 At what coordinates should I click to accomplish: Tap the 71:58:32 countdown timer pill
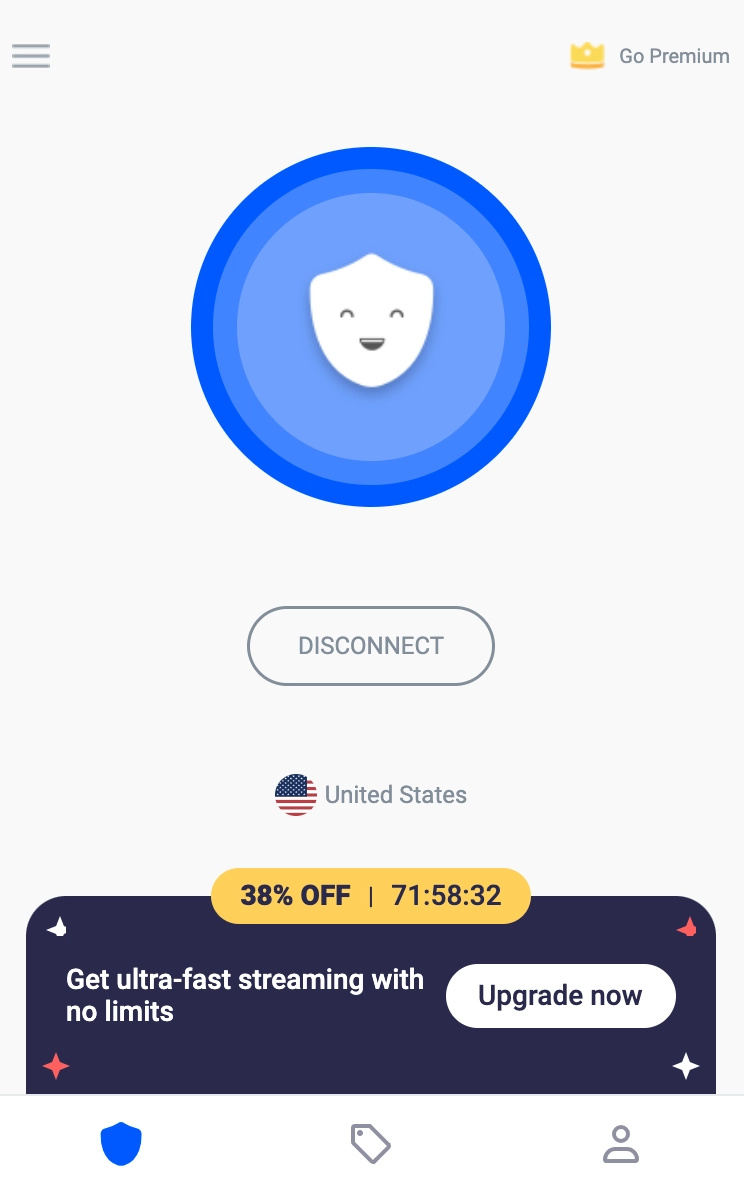(444, 895)
